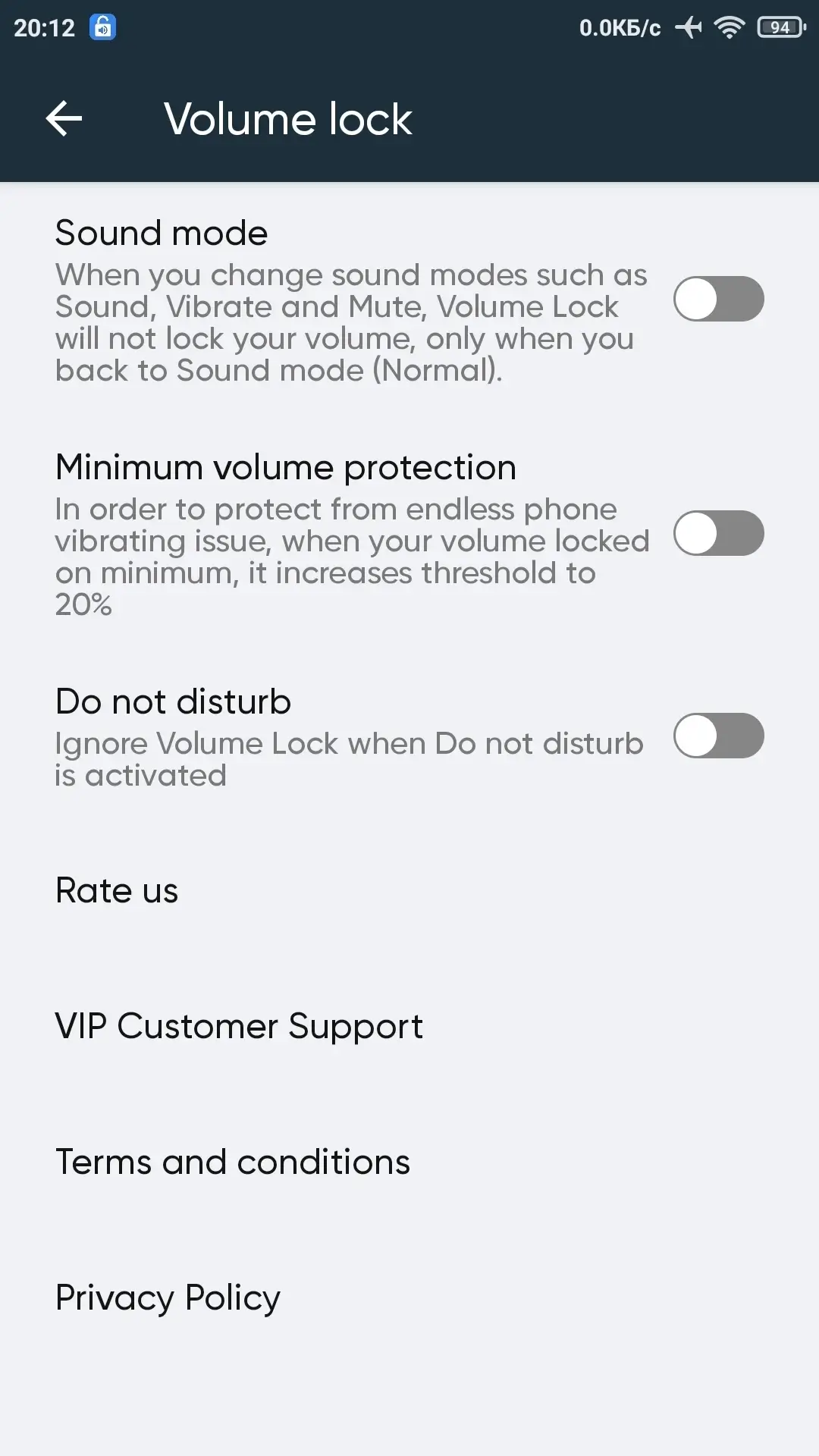The height and width of the screenshot is (1456, 819).
Task: Toggle the Do not disturb switch
Action: click(718, 736)
